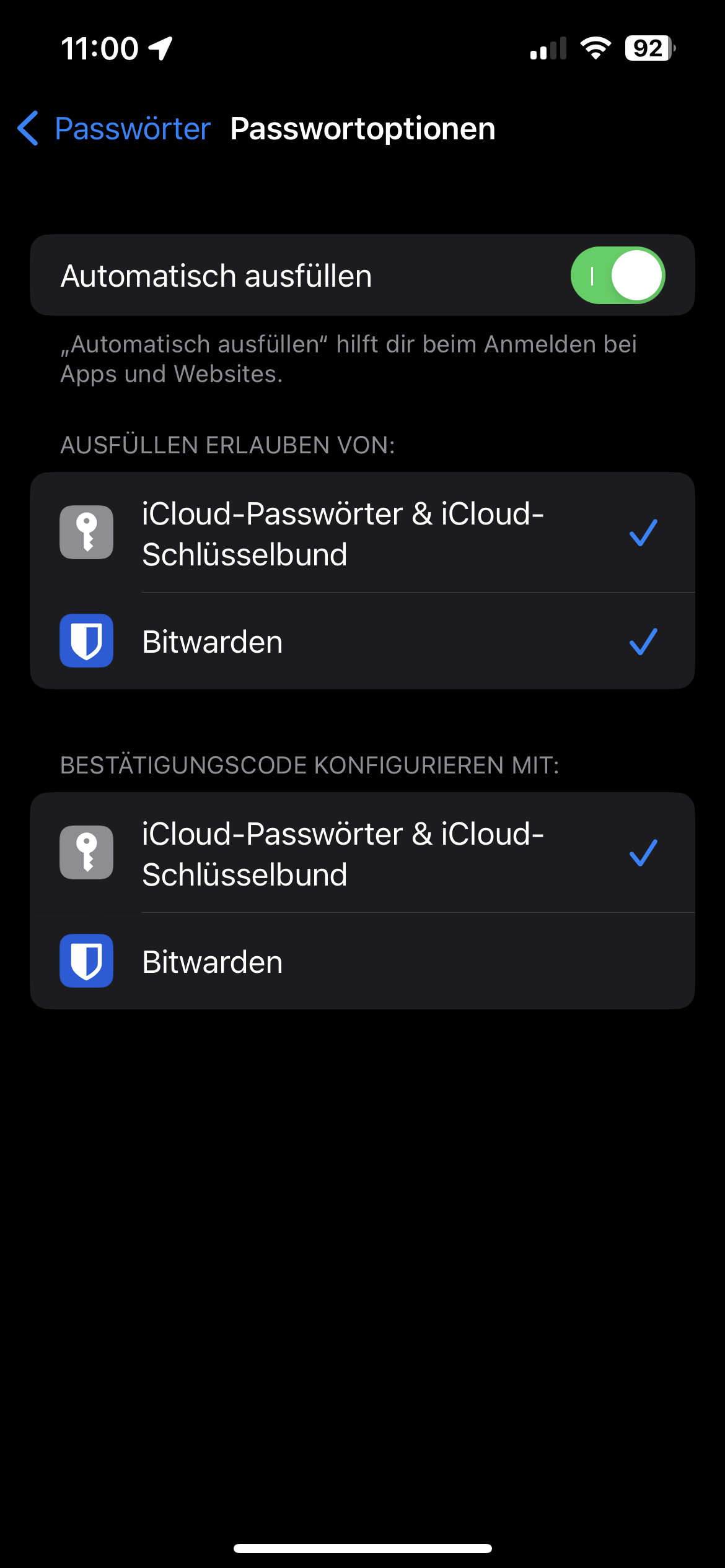This screenshot has height=1568, width=725.
Task: Uncheck iCloud-Passwörter under Ausfüllen erlauben von
Action: [x=362, y=533]
